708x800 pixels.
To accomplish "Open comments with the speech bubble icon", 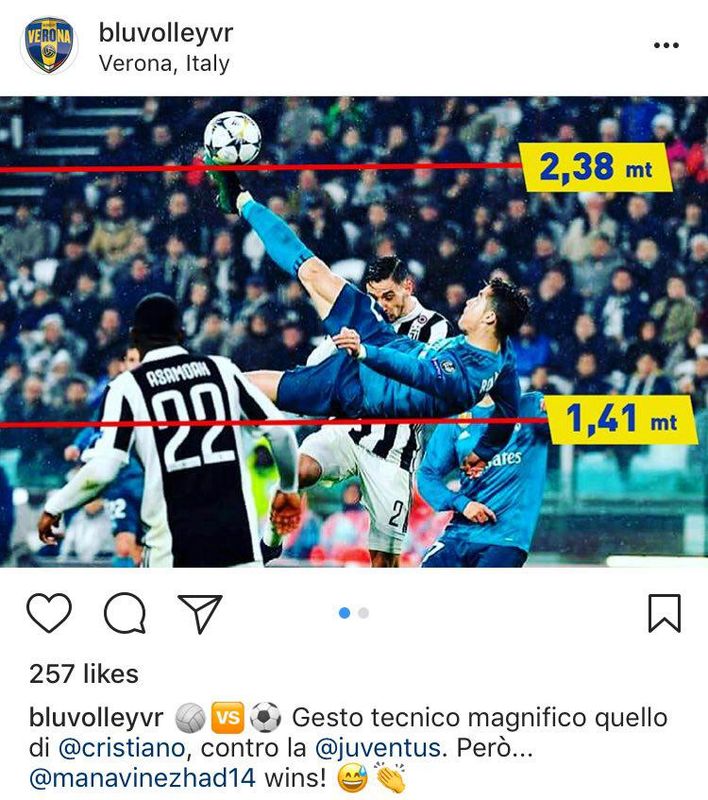I will 124,612.
